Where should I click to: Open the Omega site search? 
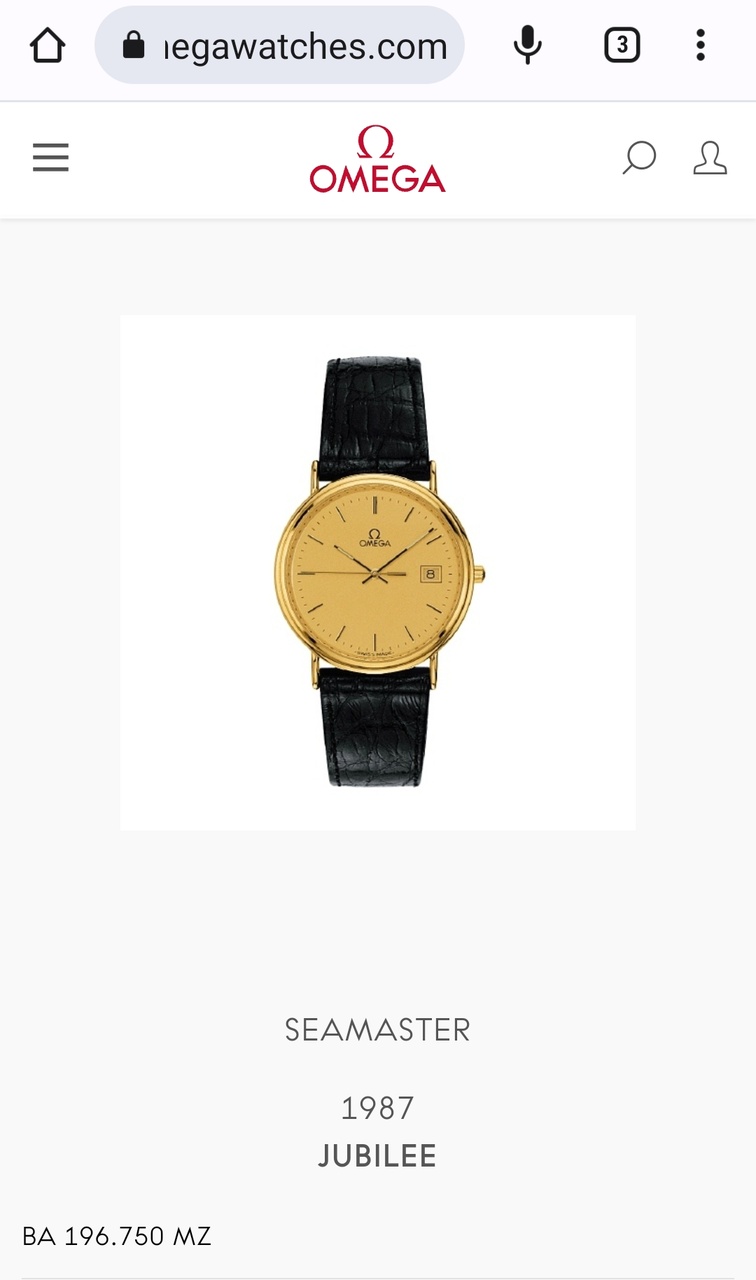639,158
